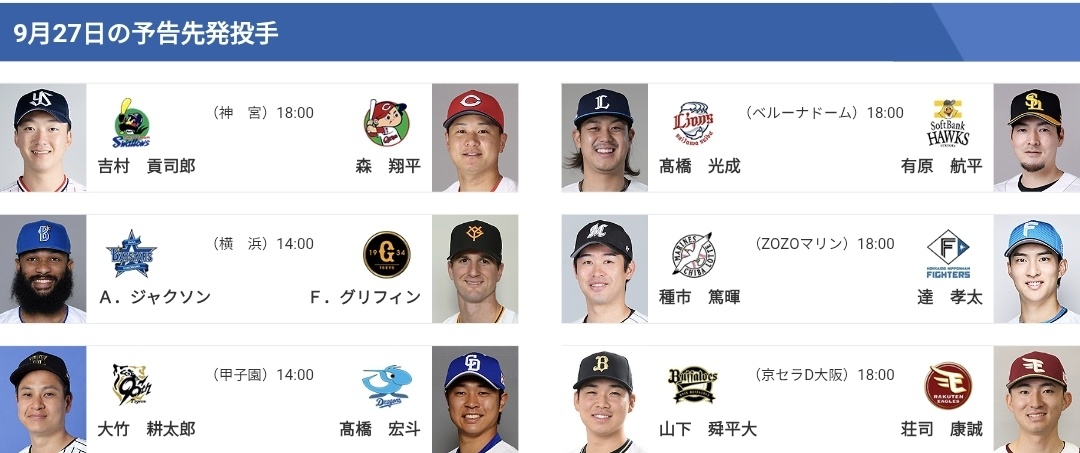1080x453 pixels.
Task: View the BayStars vs Giants Yokohama matchup
Action: click(259, 269)
